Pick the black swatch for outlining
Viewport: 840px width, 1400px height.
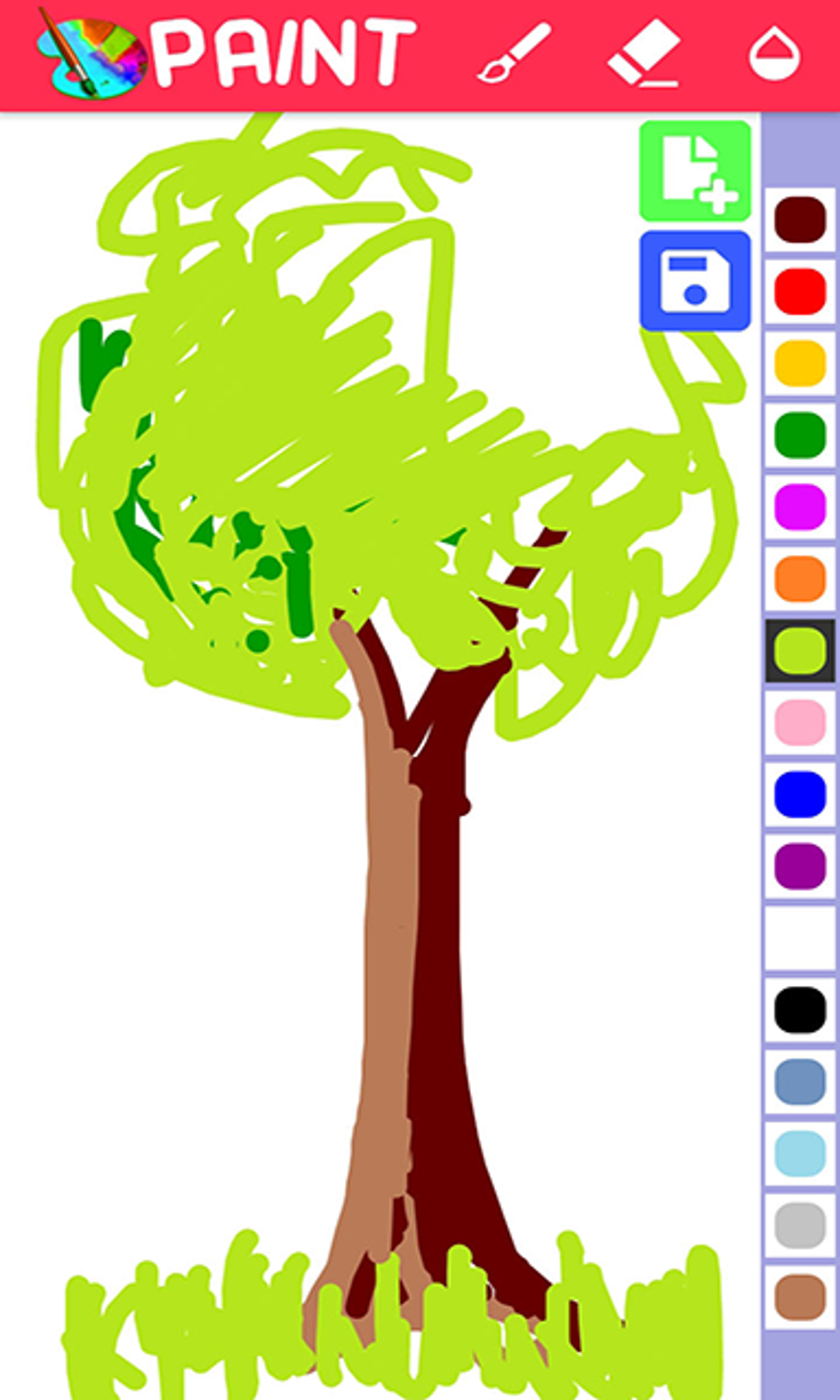point(799,1008)
